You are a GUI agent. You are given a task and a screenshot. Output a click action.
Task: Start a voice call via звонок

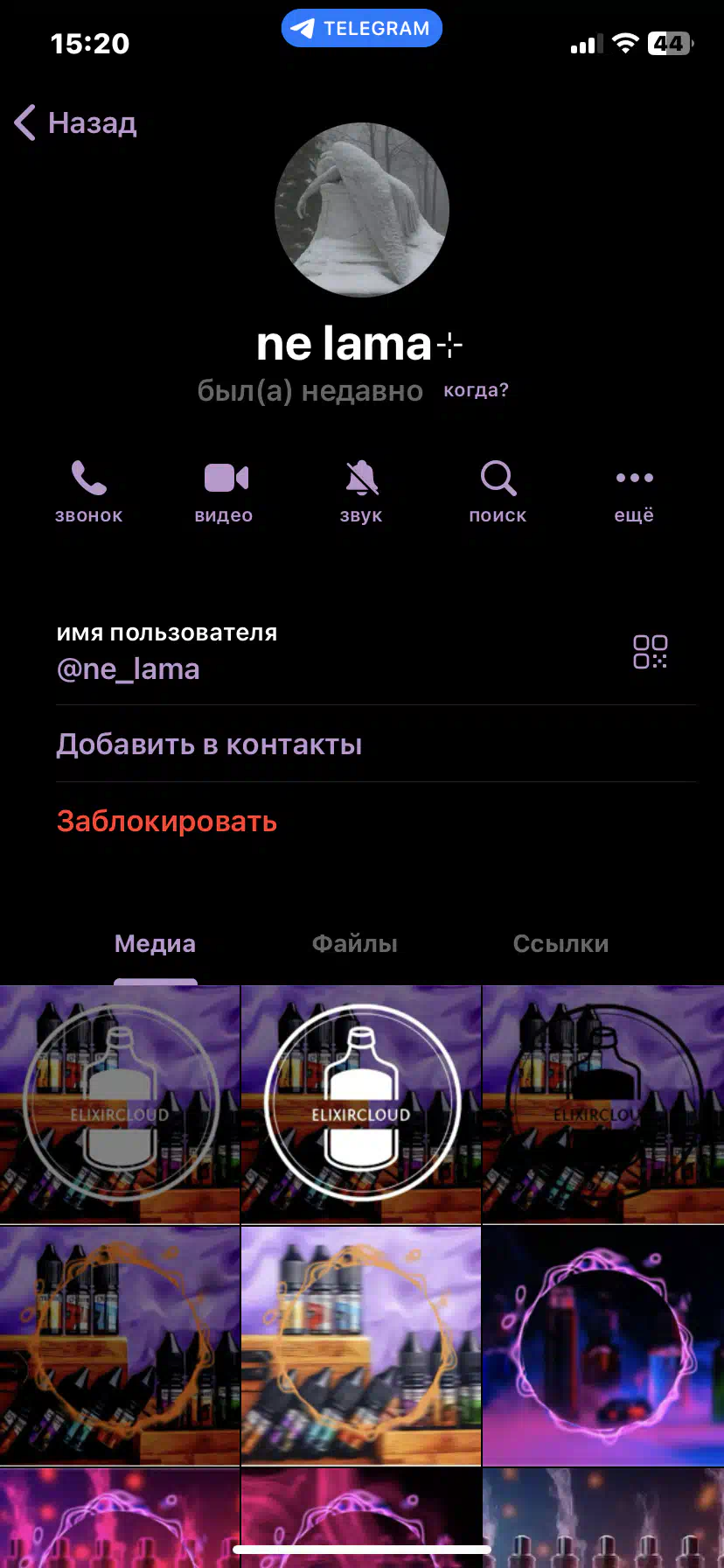coord(88,493)
